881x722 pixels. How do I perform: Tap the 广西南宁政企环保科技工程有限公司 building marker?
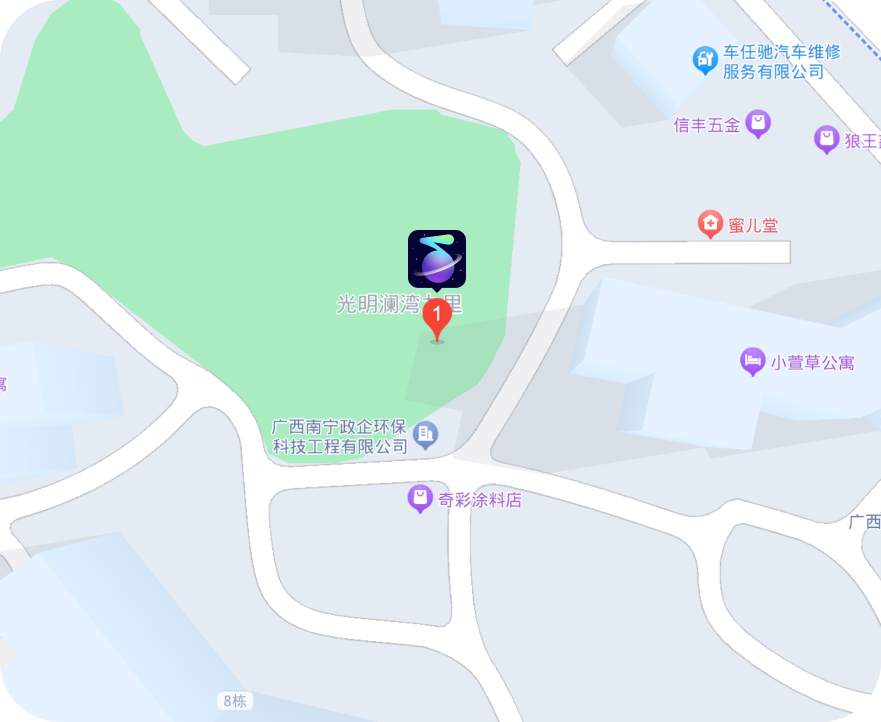[425, 435]
